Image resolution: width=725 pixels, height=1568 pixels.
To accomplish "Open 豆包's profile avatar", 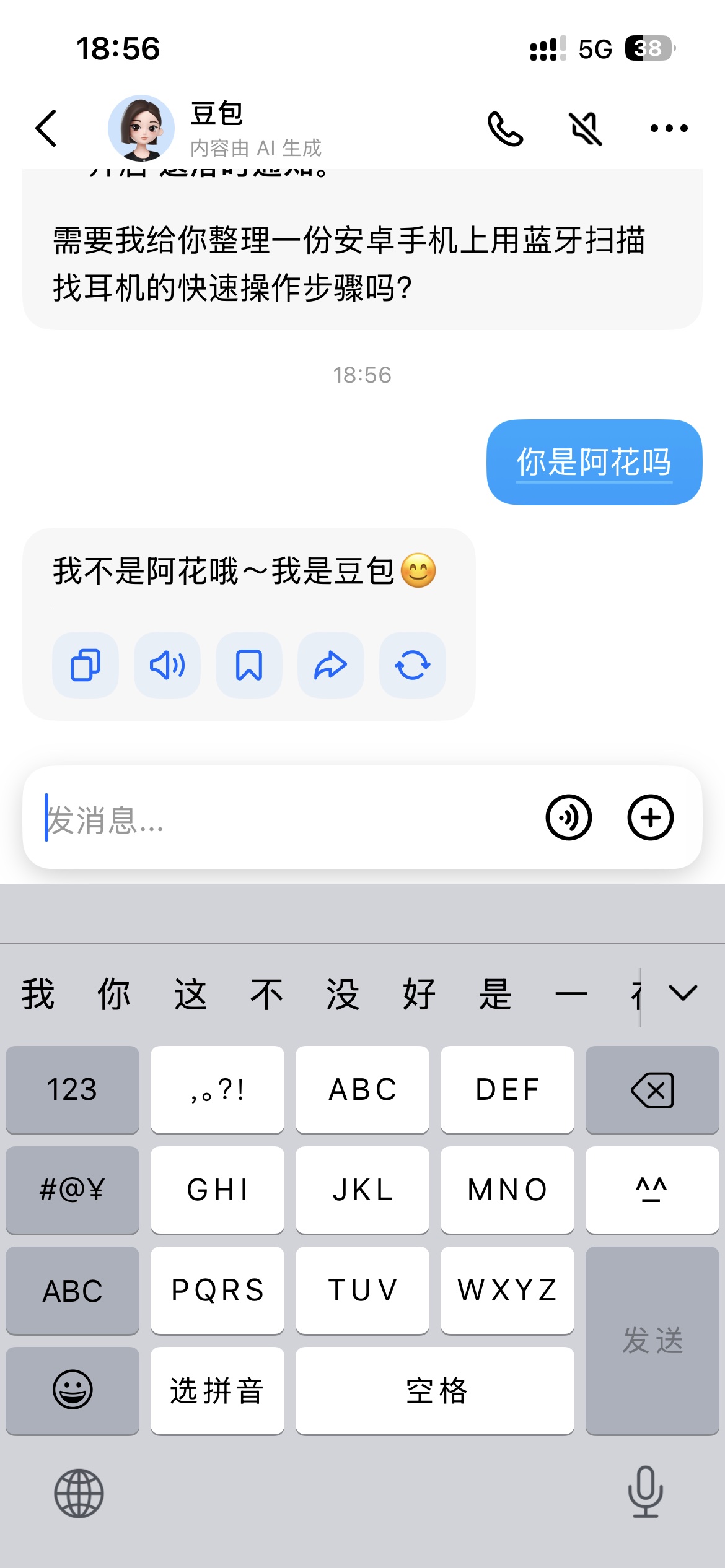I will point(141,128).
